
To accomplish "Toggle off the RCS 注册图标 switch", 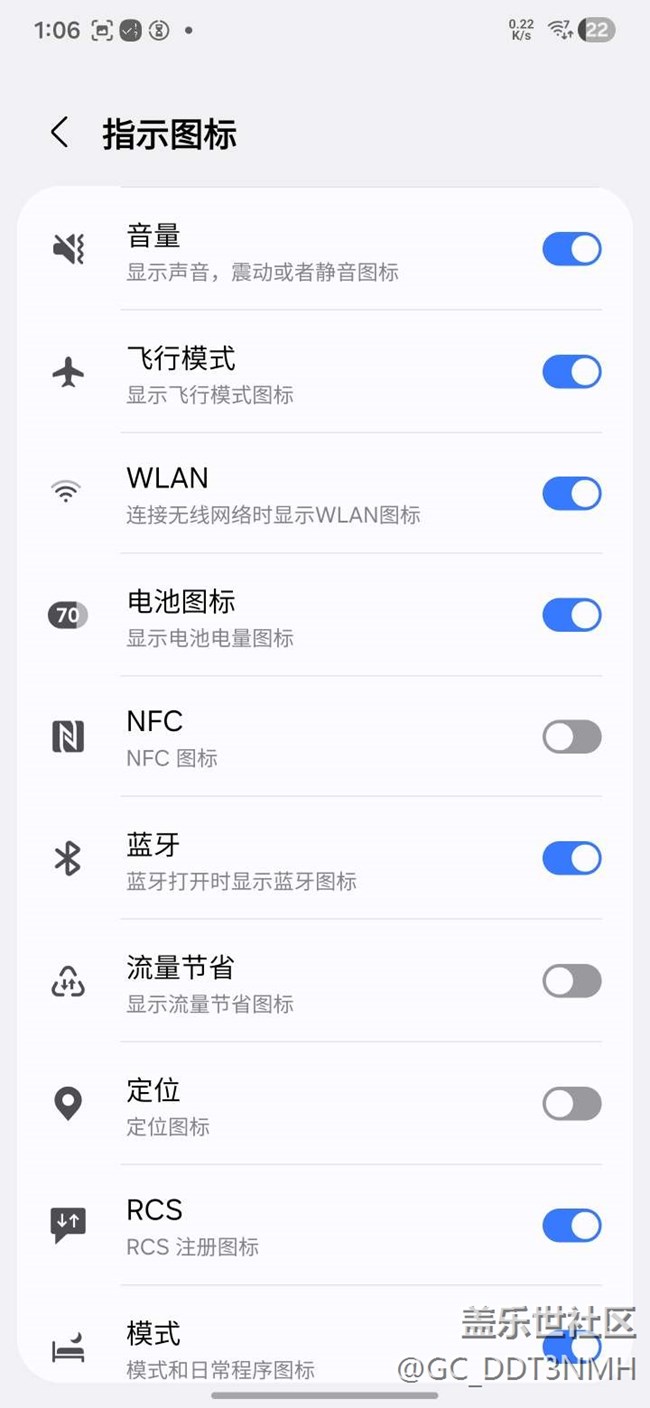I will coord(571,1225).
